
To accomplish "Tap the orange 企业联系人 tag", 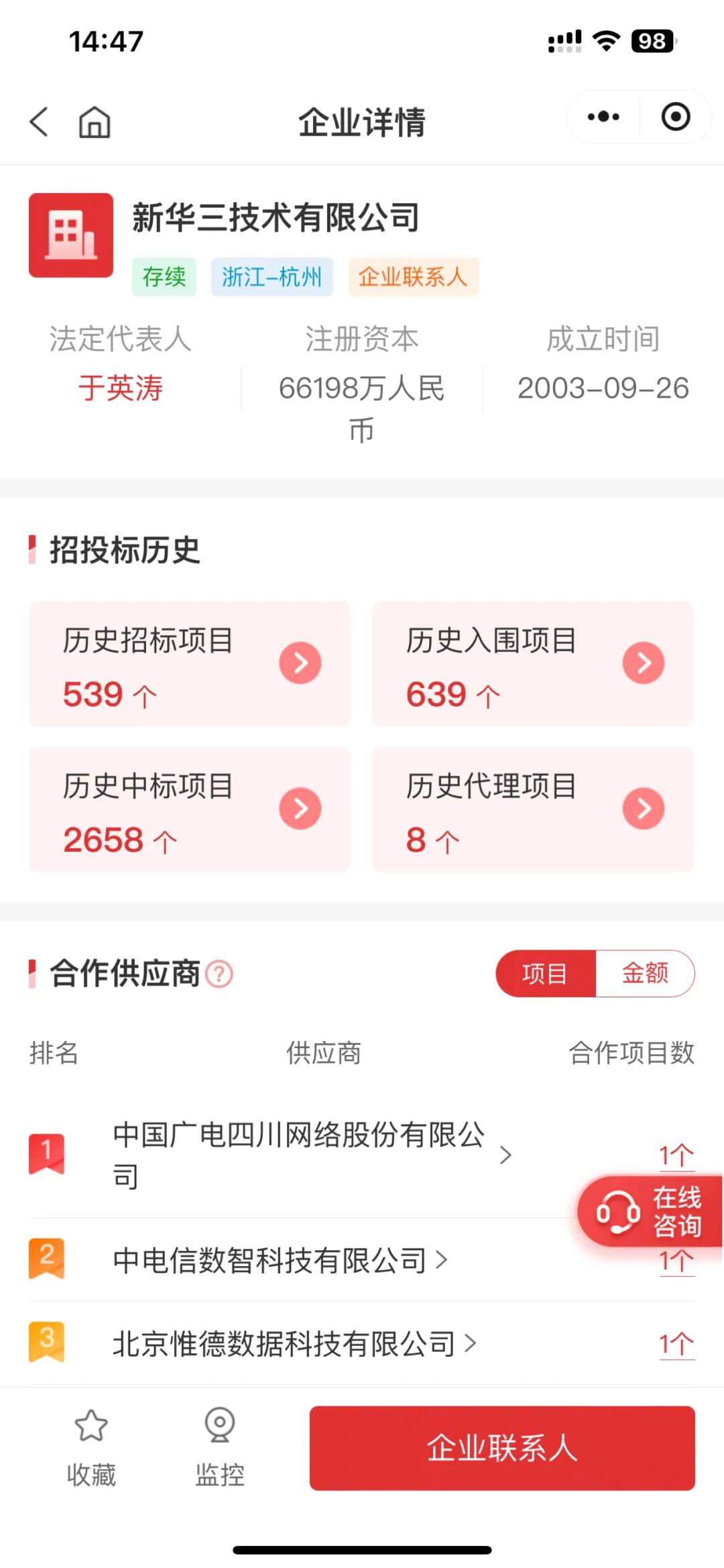I will [413, 276].
